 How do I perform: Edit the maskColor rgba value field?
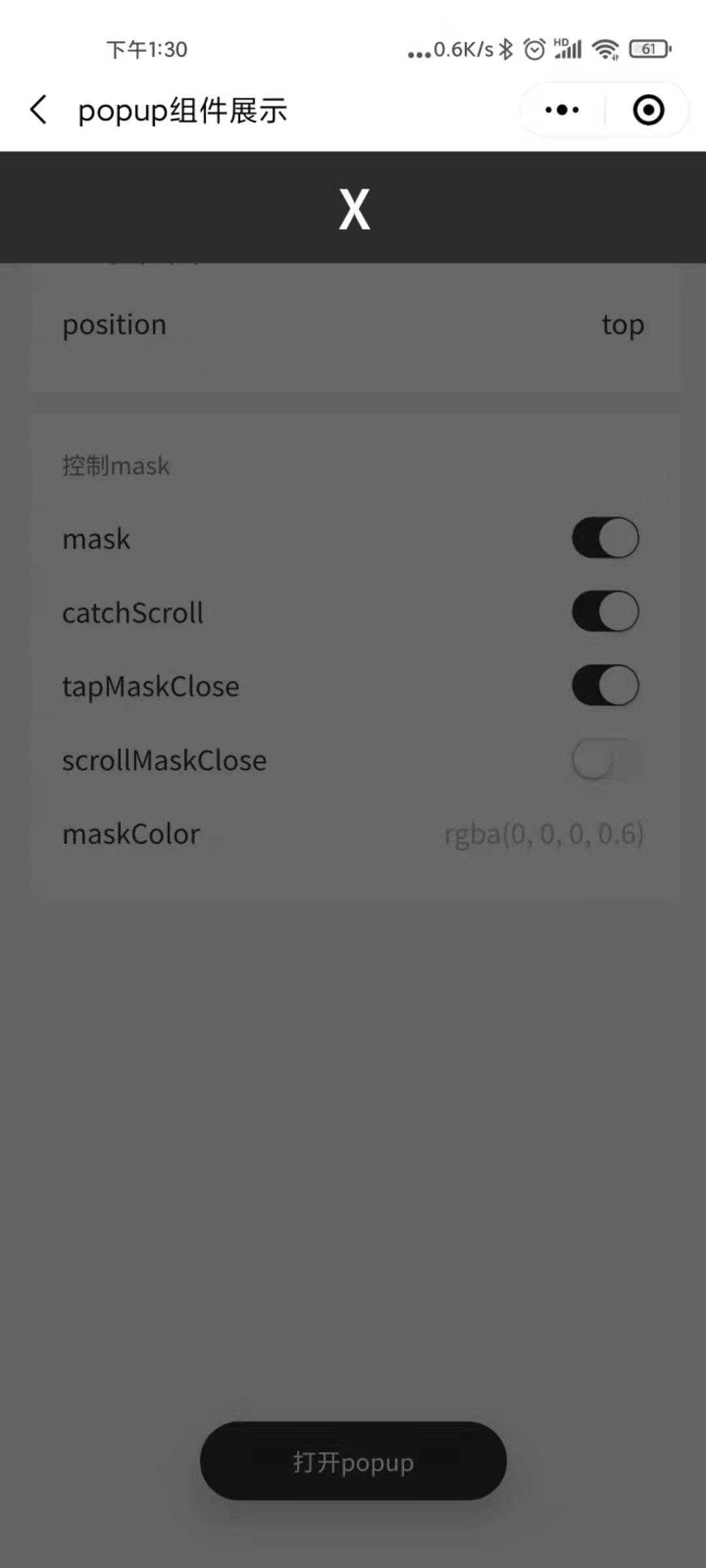click(x=544, y=834)
